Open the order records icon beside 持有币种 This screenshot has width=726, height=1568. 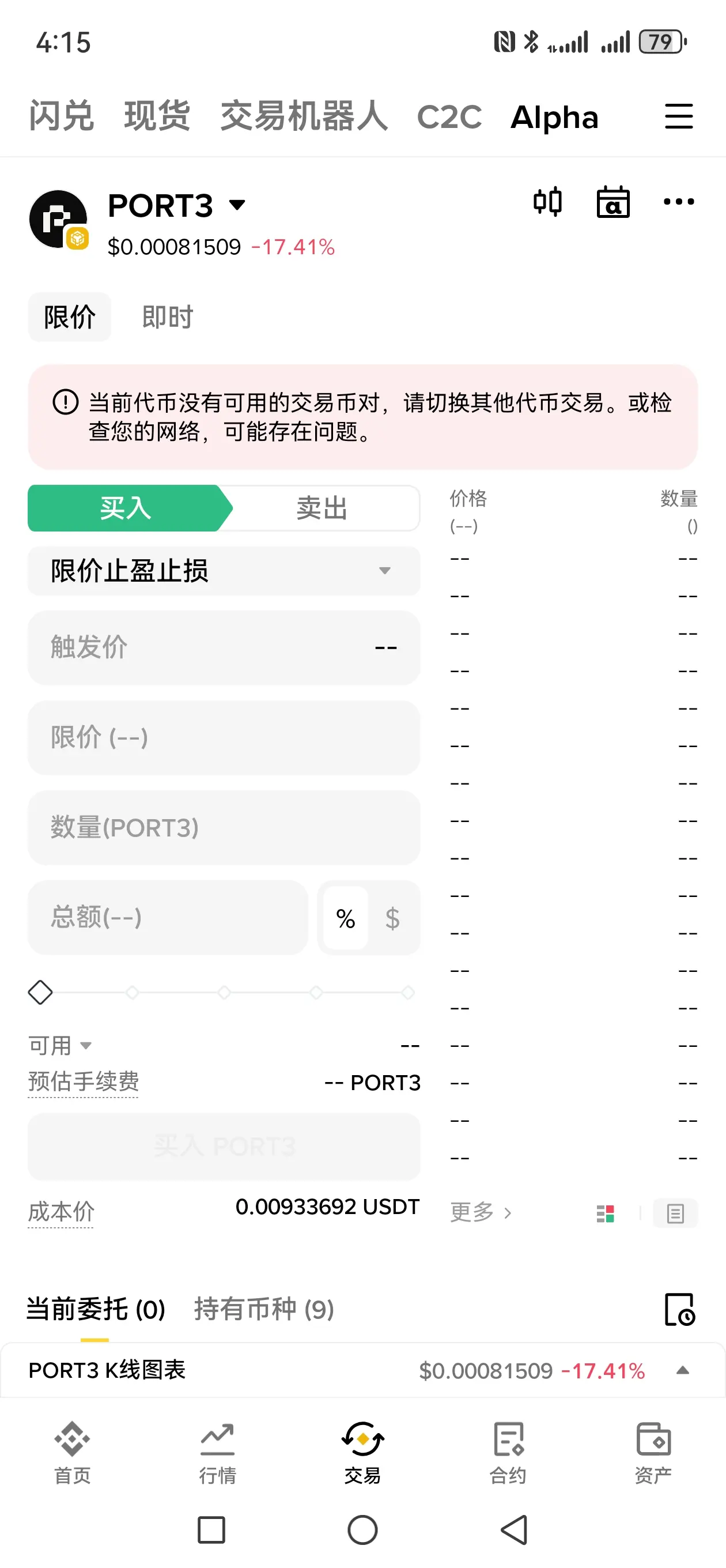[680, 1309]
